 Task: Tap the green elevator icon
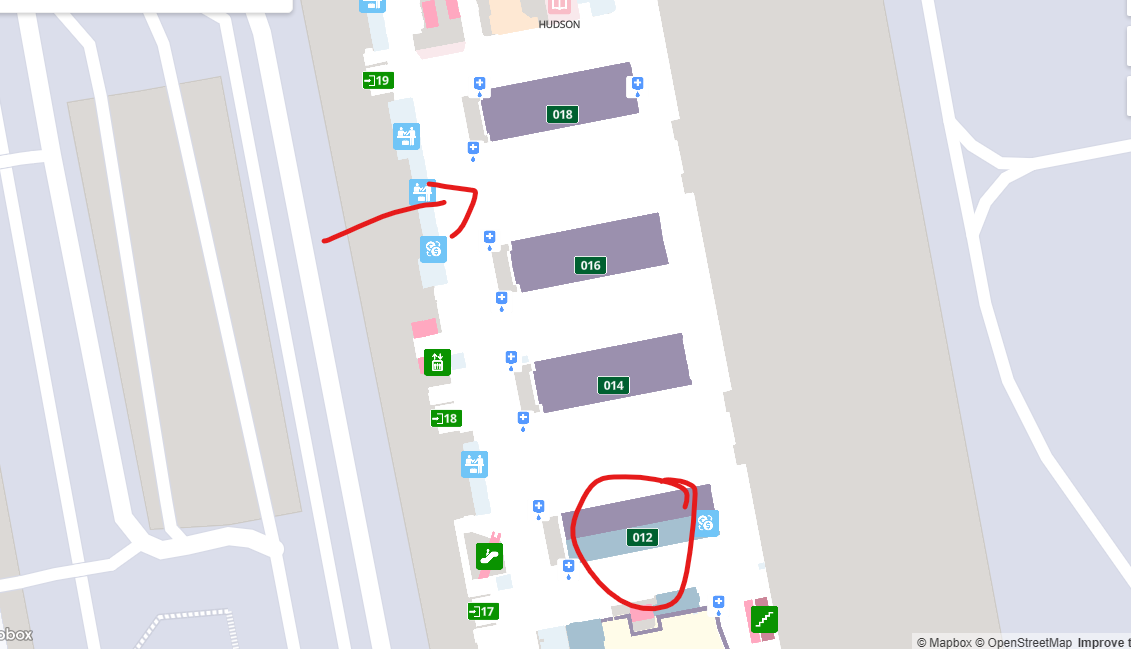point(437,362)
